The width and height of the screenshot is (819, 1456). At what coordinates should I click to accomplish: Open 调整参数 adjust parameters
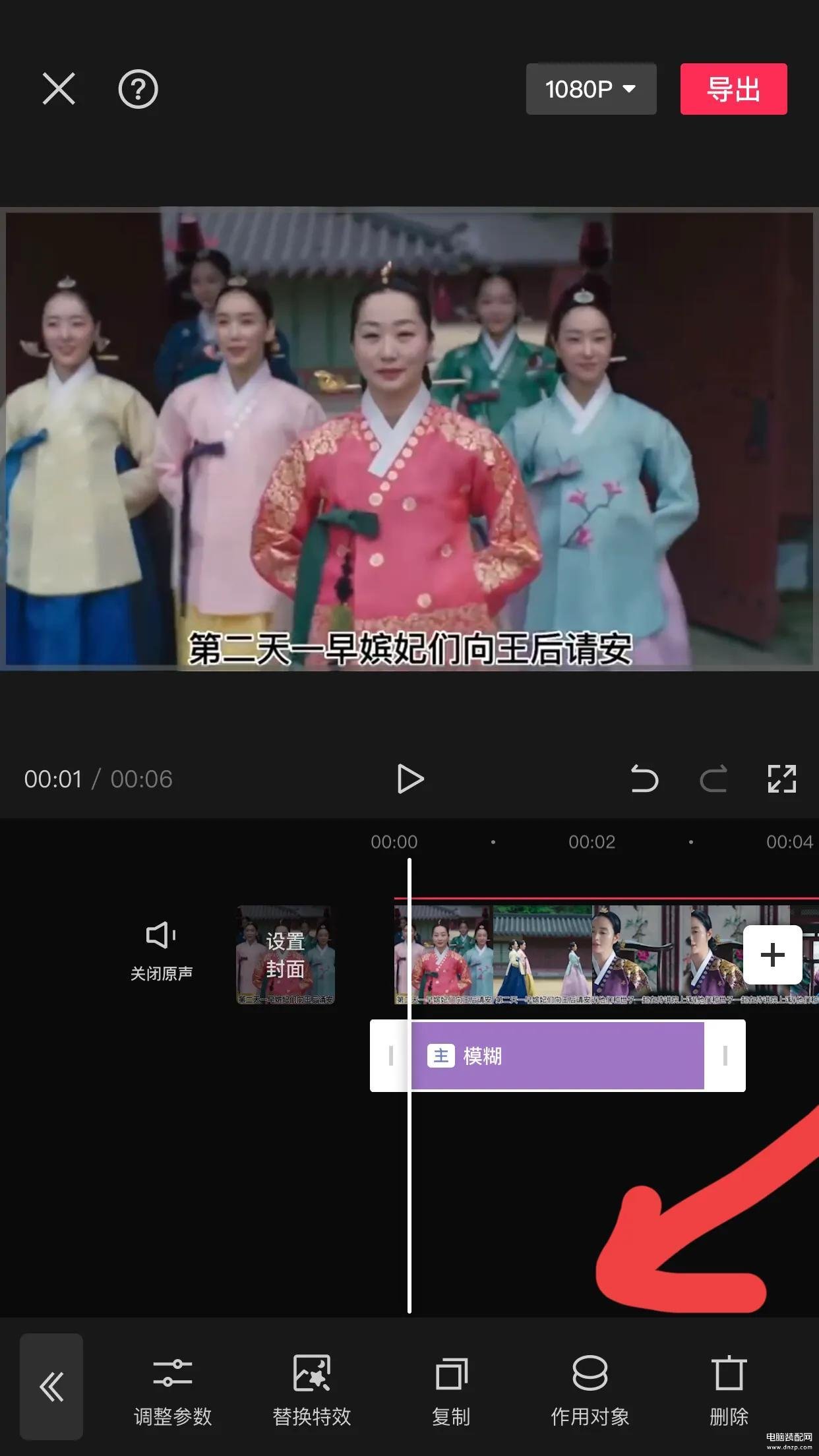[173, 1386]
